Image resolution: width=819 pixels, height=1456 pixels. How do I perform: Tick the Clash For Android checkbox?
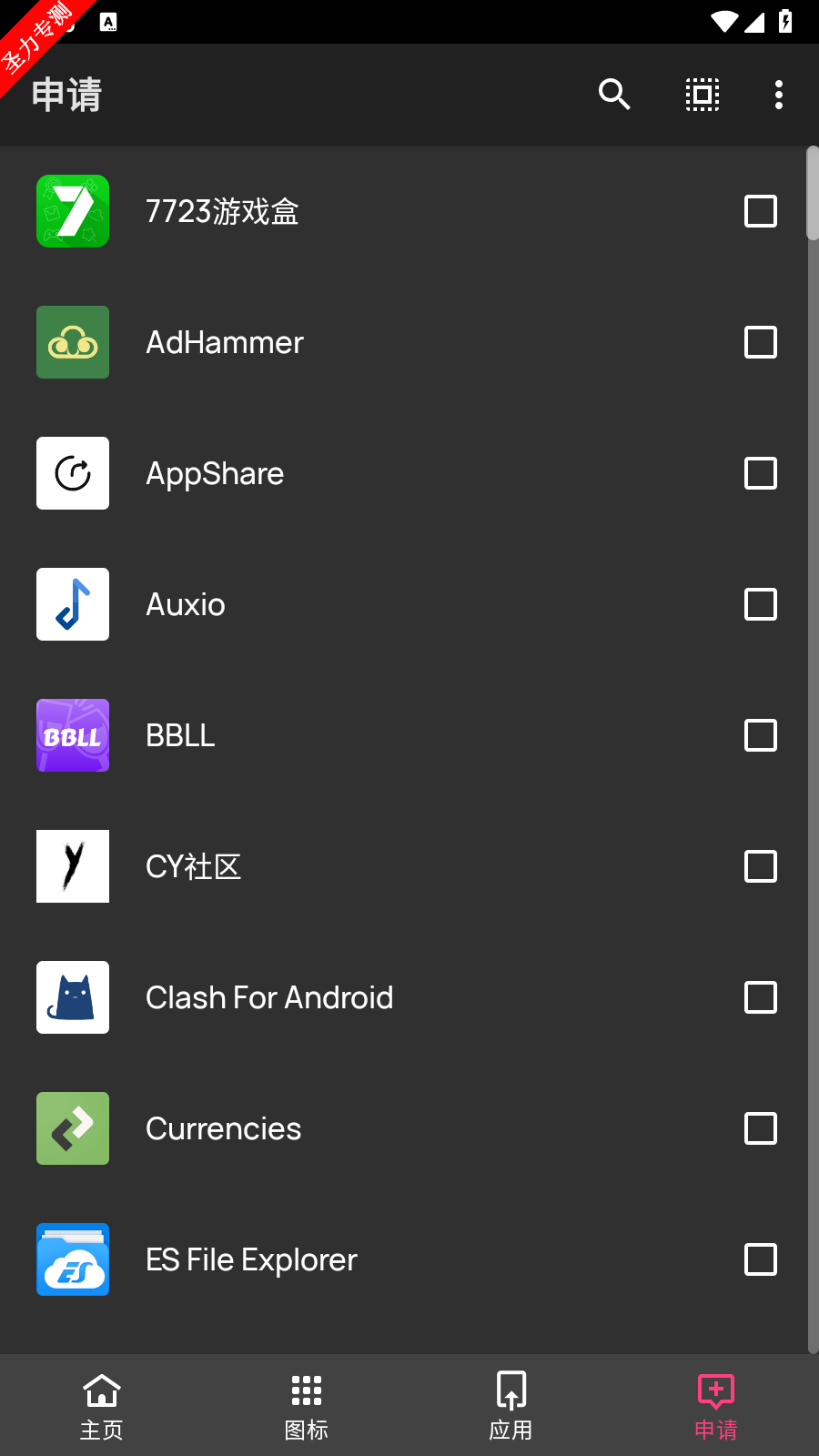[x=761, y=997]
